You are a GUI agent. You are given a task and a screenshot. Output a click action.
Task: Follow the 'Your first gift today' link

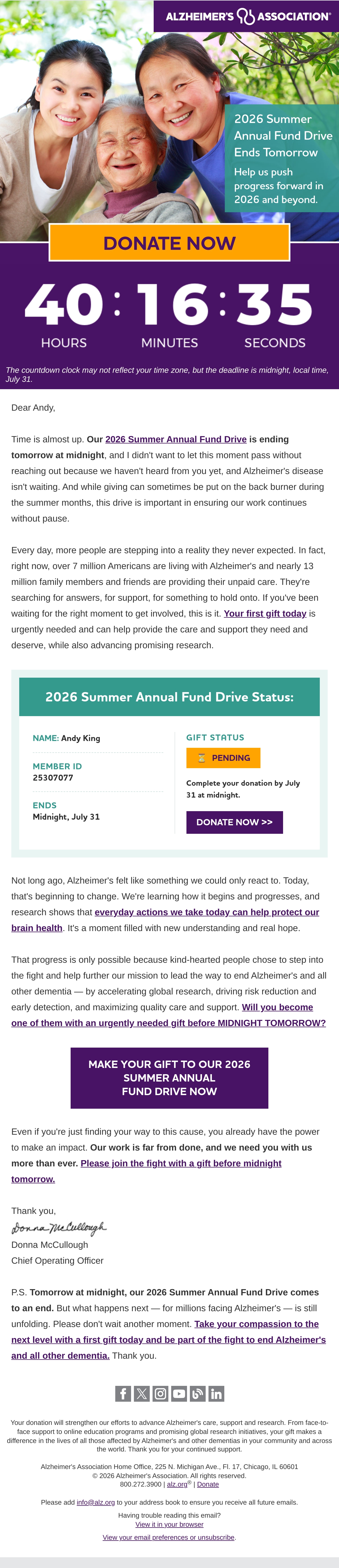point(265,613)
